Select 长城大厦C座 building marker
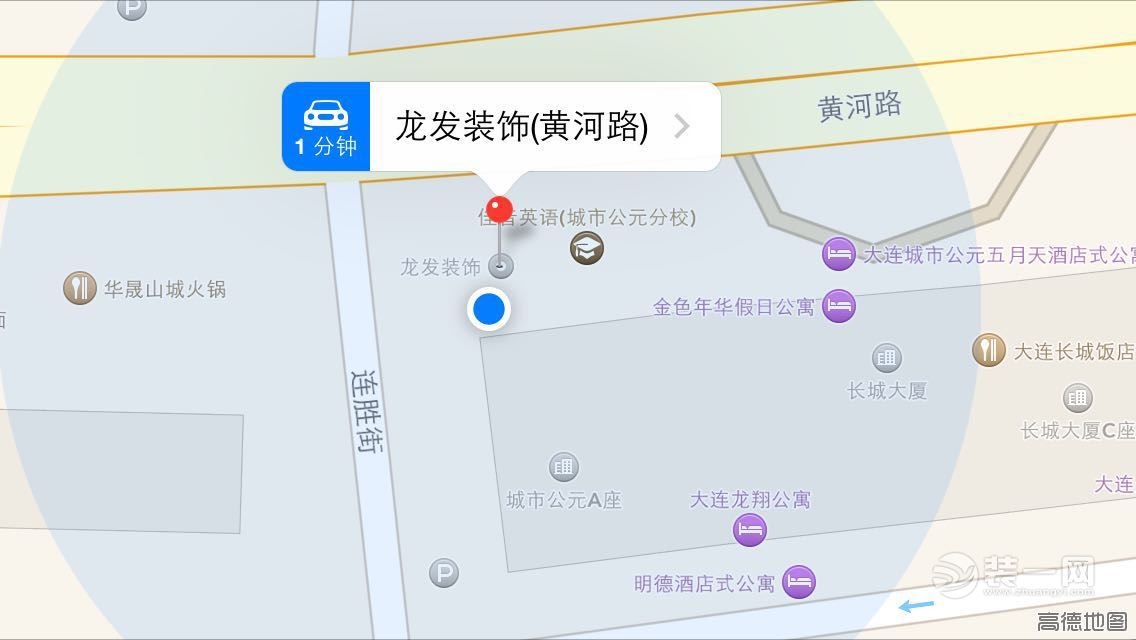Screen dimensions: 1136x640 [x=1077, y=398]
